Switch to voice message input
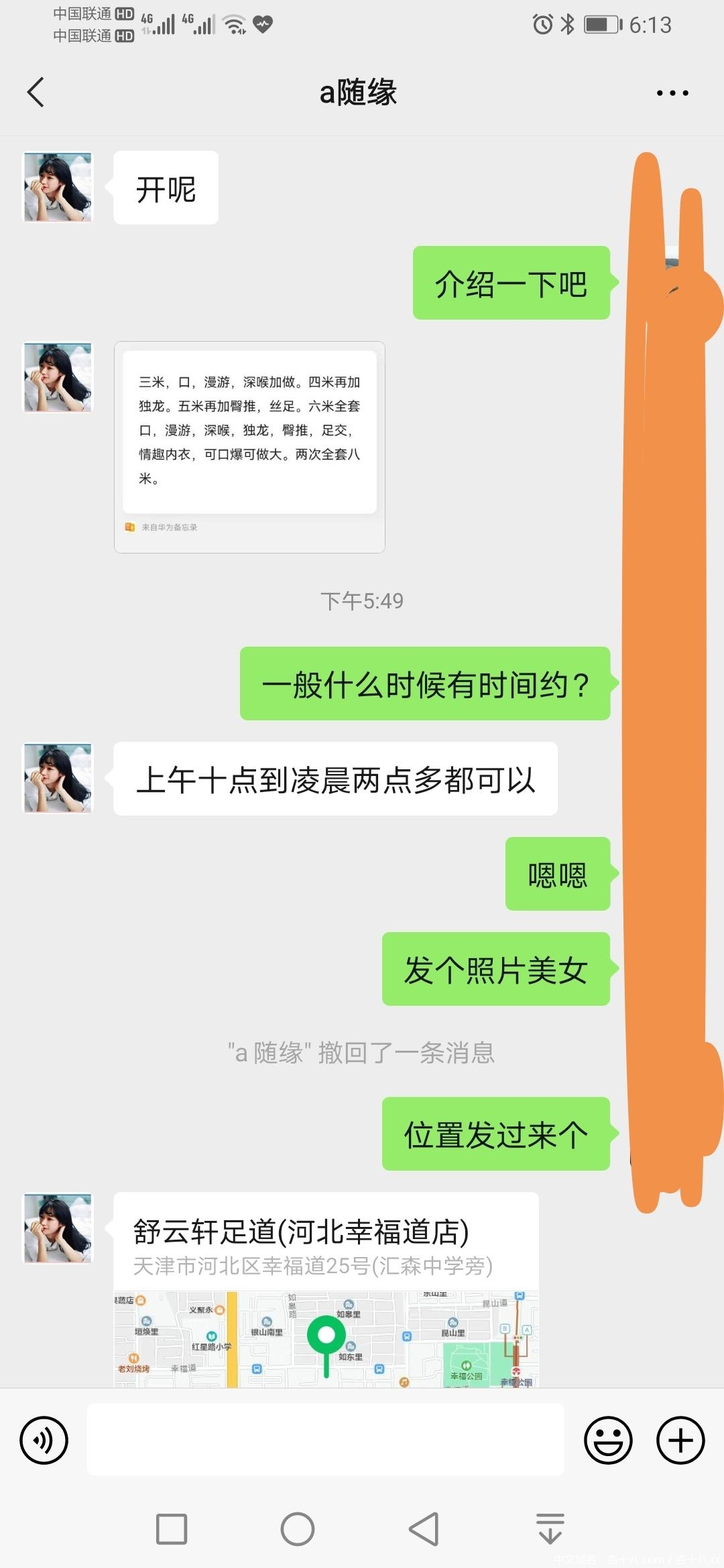The width and height of the screenshot is (724, 1568). point(44,1440)
